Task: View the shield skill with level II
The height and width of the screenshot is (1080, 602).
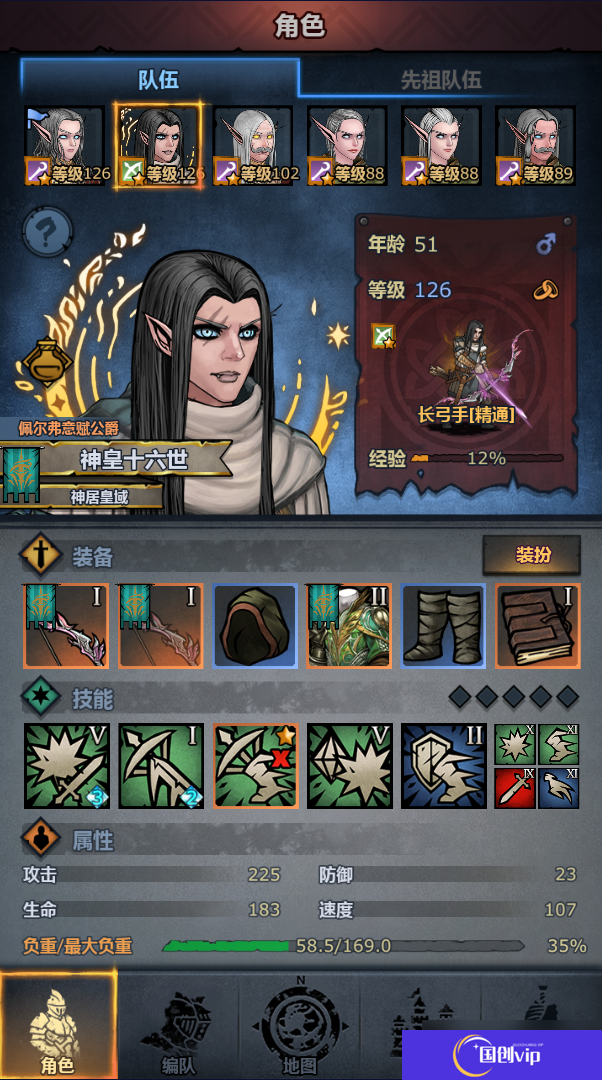Action: coord(443,766)
